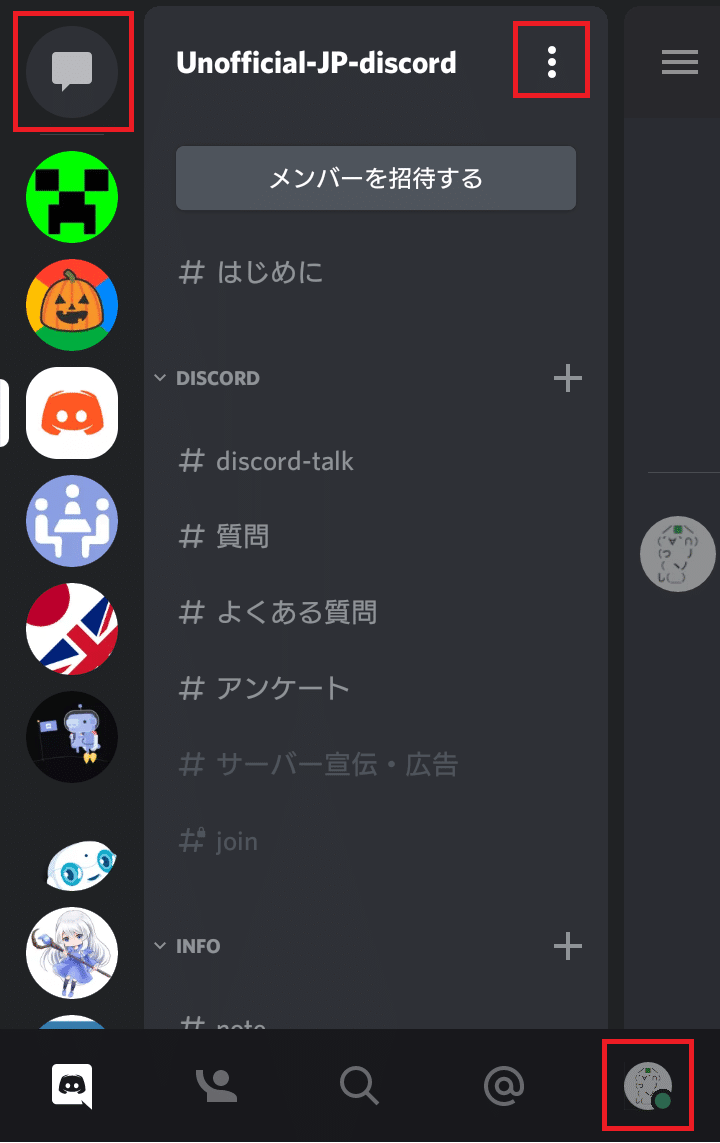
Task: Open the Mentions @ icon at the bottom
Action: [x=503, y=1086]
